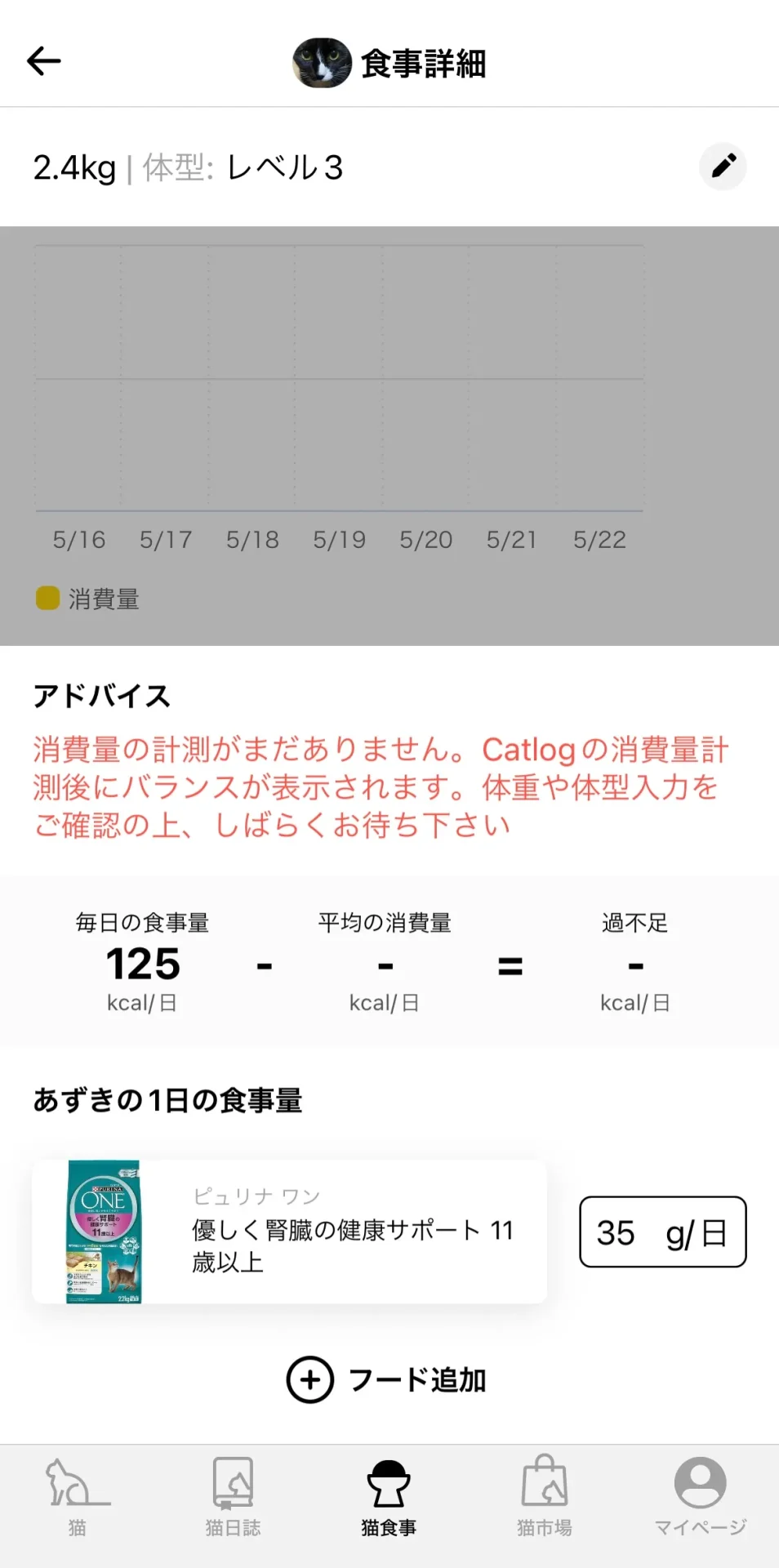Screen dimensions: 779x1568
Task: Open the 猫日誌 tab
Action: point(233,1496)
